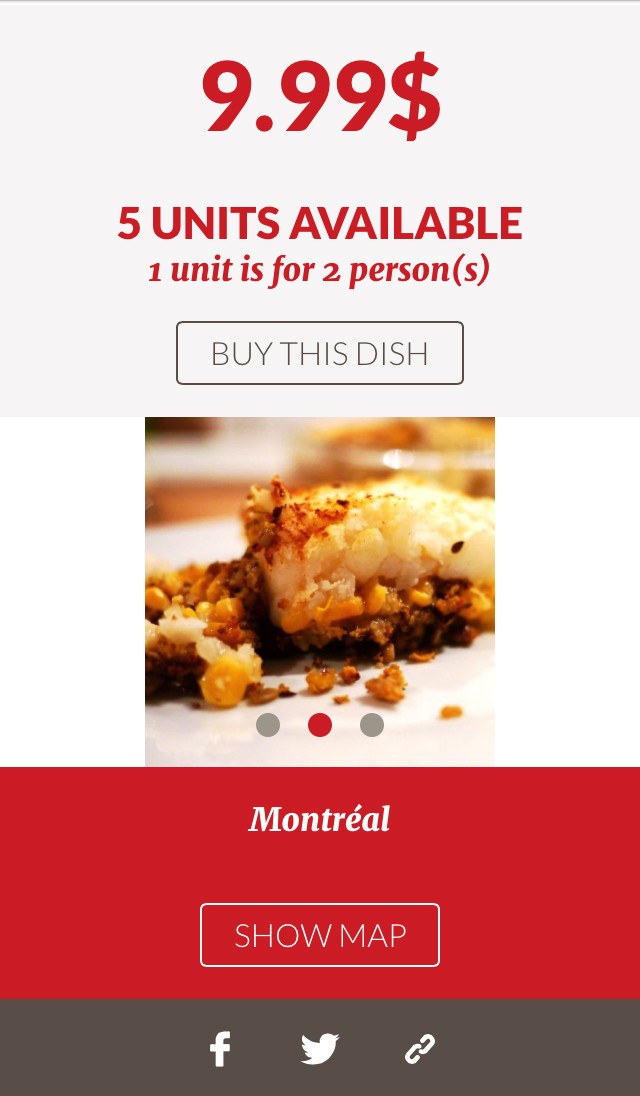Image resolution: width=640 pixels, height=1096 pixels.
Task: Share this dish on Facebook
Action: 220,1049
